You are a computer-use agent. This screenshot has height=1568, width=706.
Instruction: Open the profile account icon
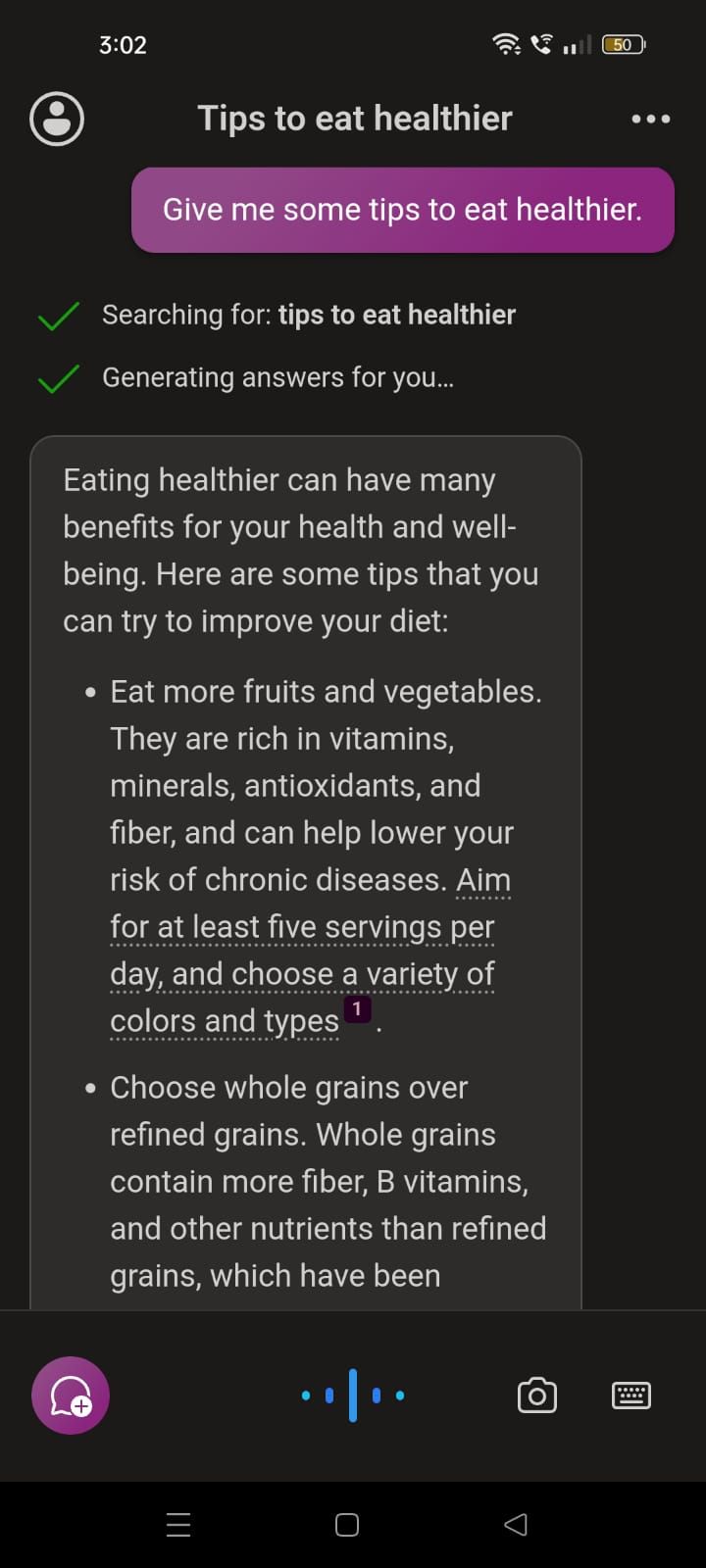(57, 119)
